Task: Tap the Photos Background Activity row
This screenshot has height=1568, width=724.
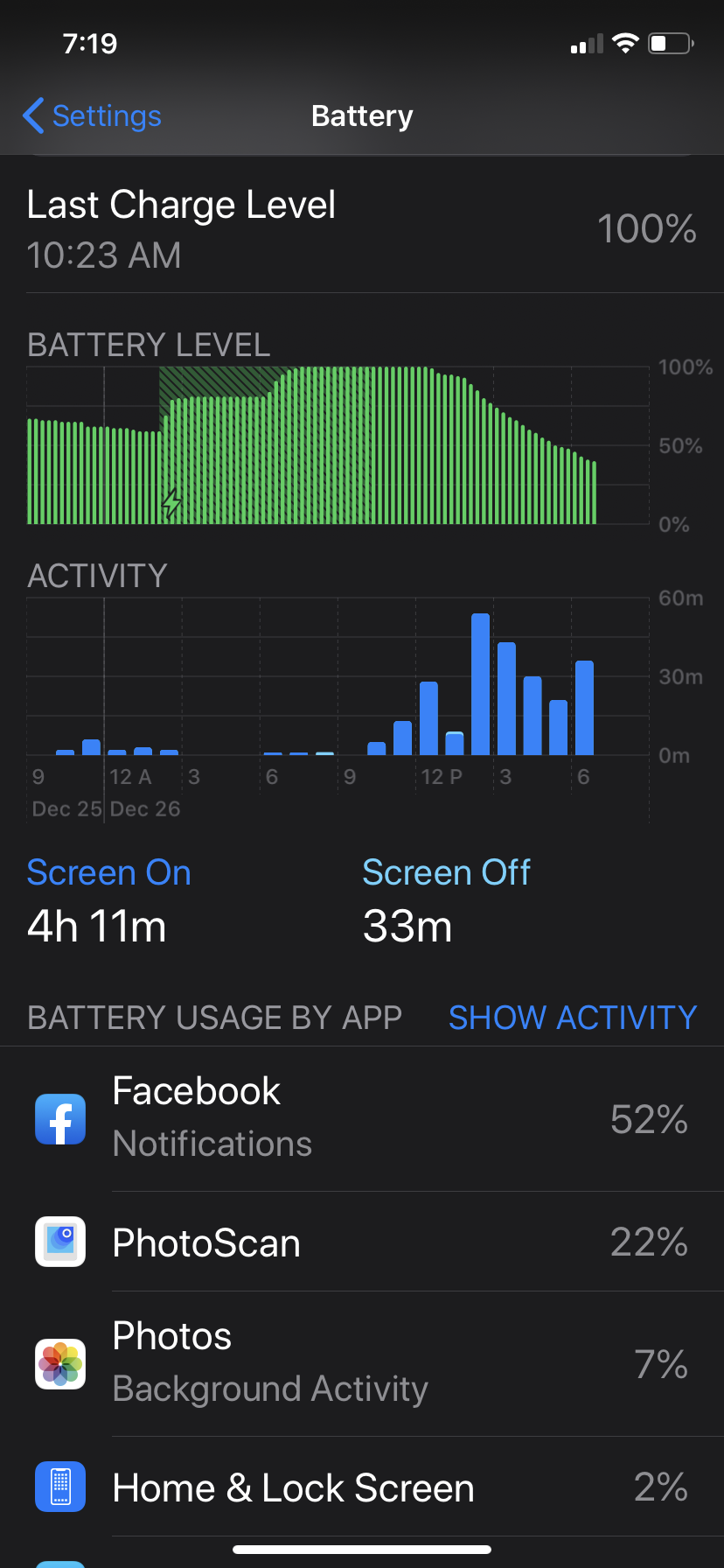Action: [x=362, y=1363]
